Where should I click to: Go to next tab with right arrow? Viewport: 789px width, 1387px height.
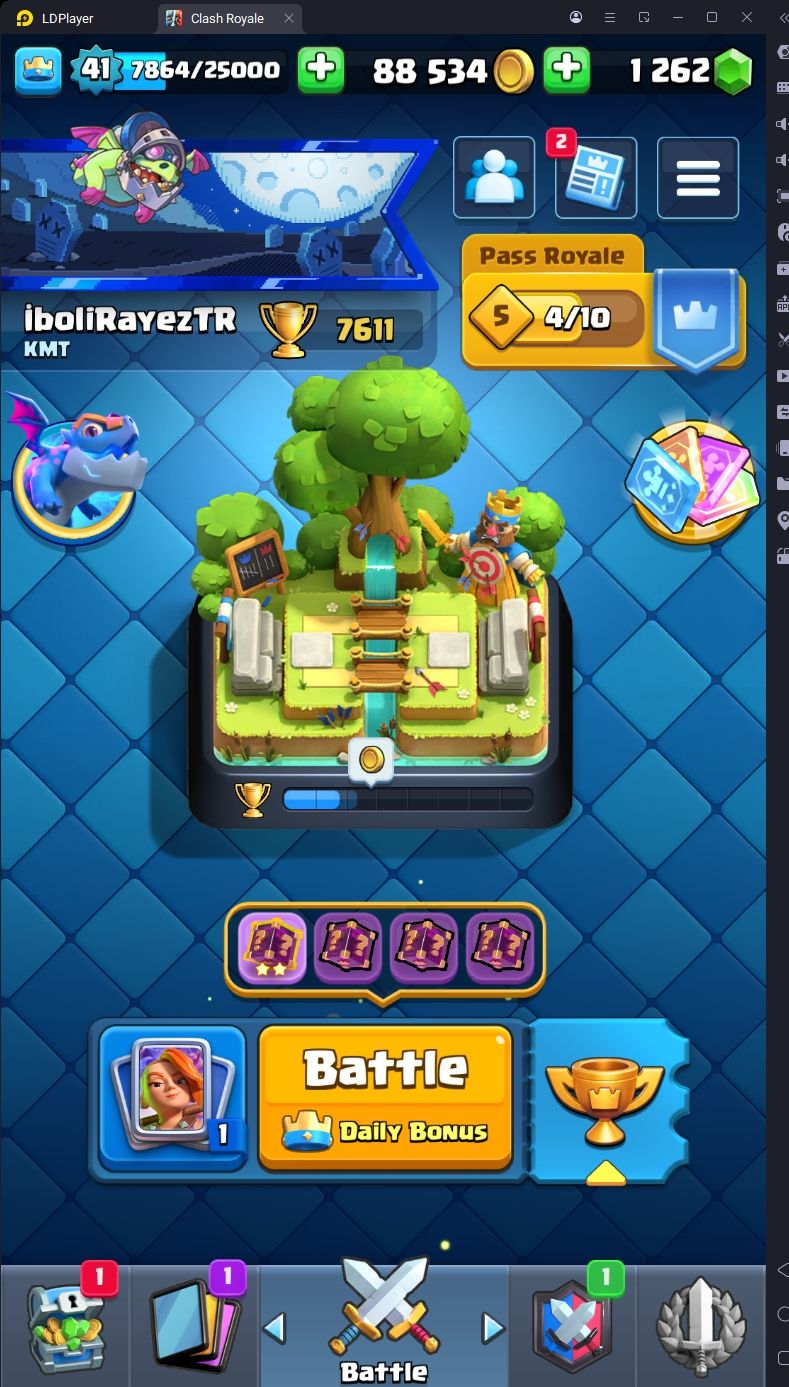pyautogui.click(x=493, y=1328)
